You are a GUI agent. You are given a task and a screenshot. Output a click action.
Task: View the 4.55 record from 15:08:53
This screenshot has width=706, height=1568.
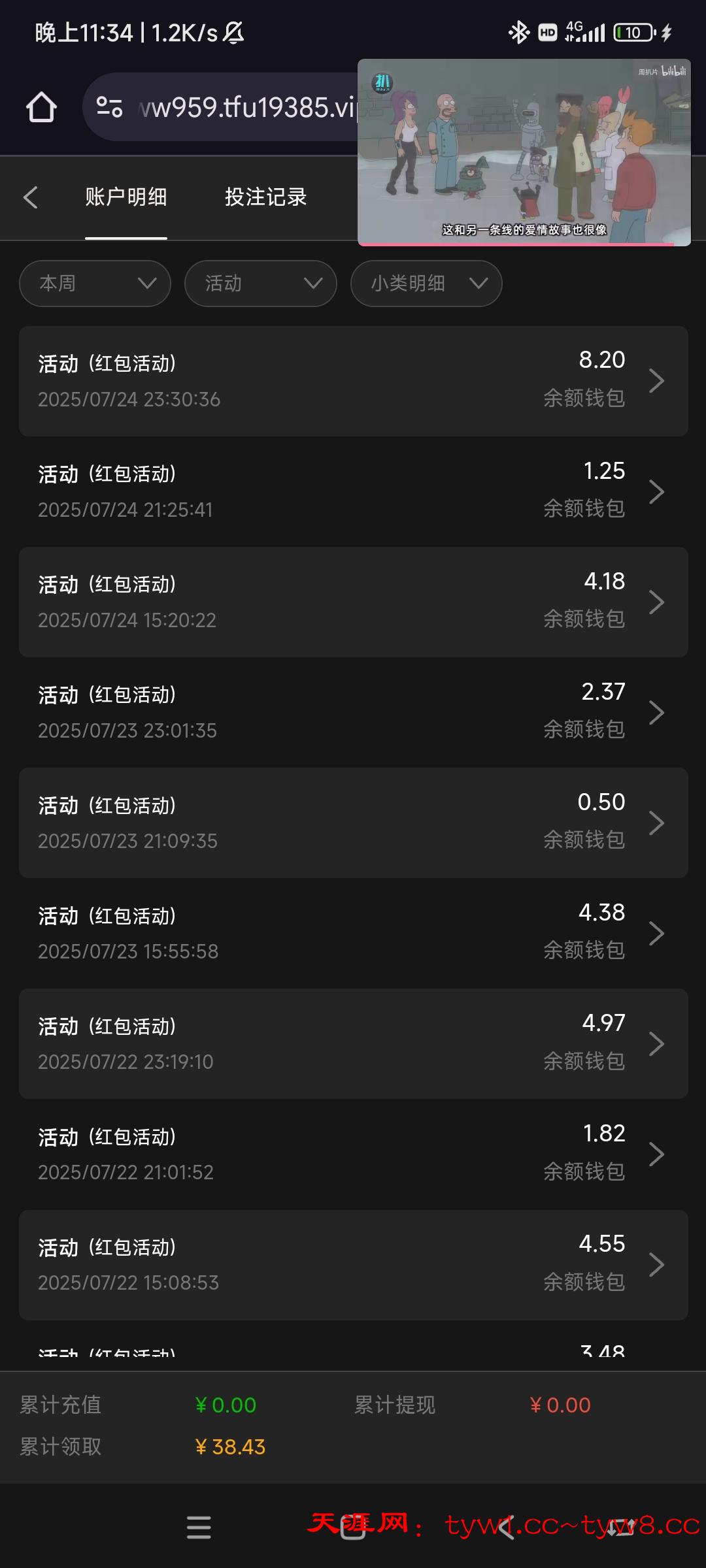[353, 1264]
